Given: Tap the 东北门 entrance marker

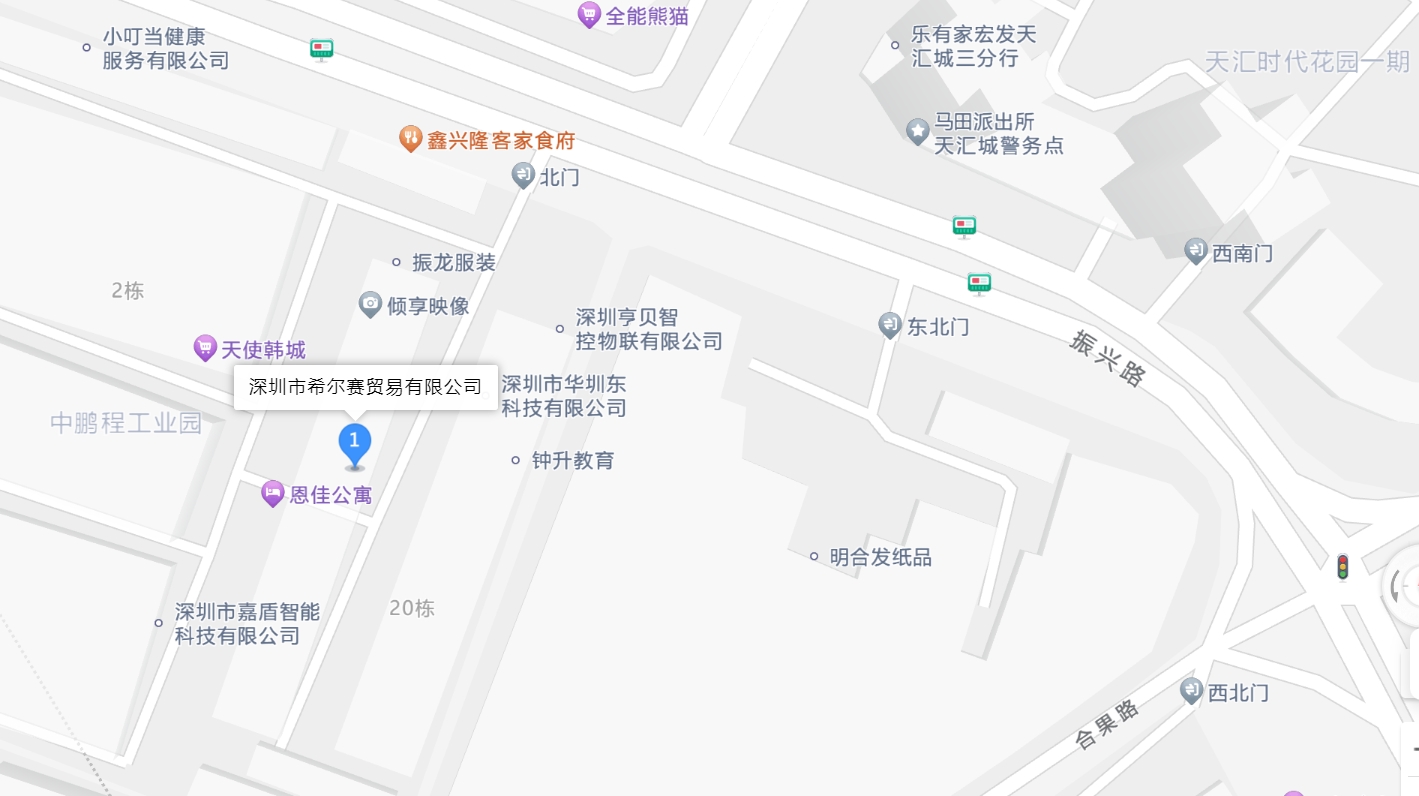Looking at the screenshot, I should [x=890, y=325].
